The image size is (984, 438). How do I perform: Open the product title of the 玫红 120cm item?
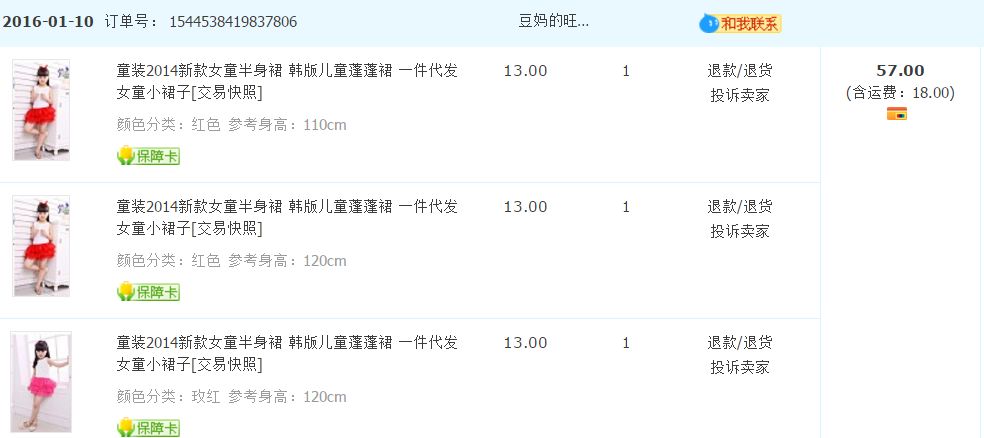287,353
